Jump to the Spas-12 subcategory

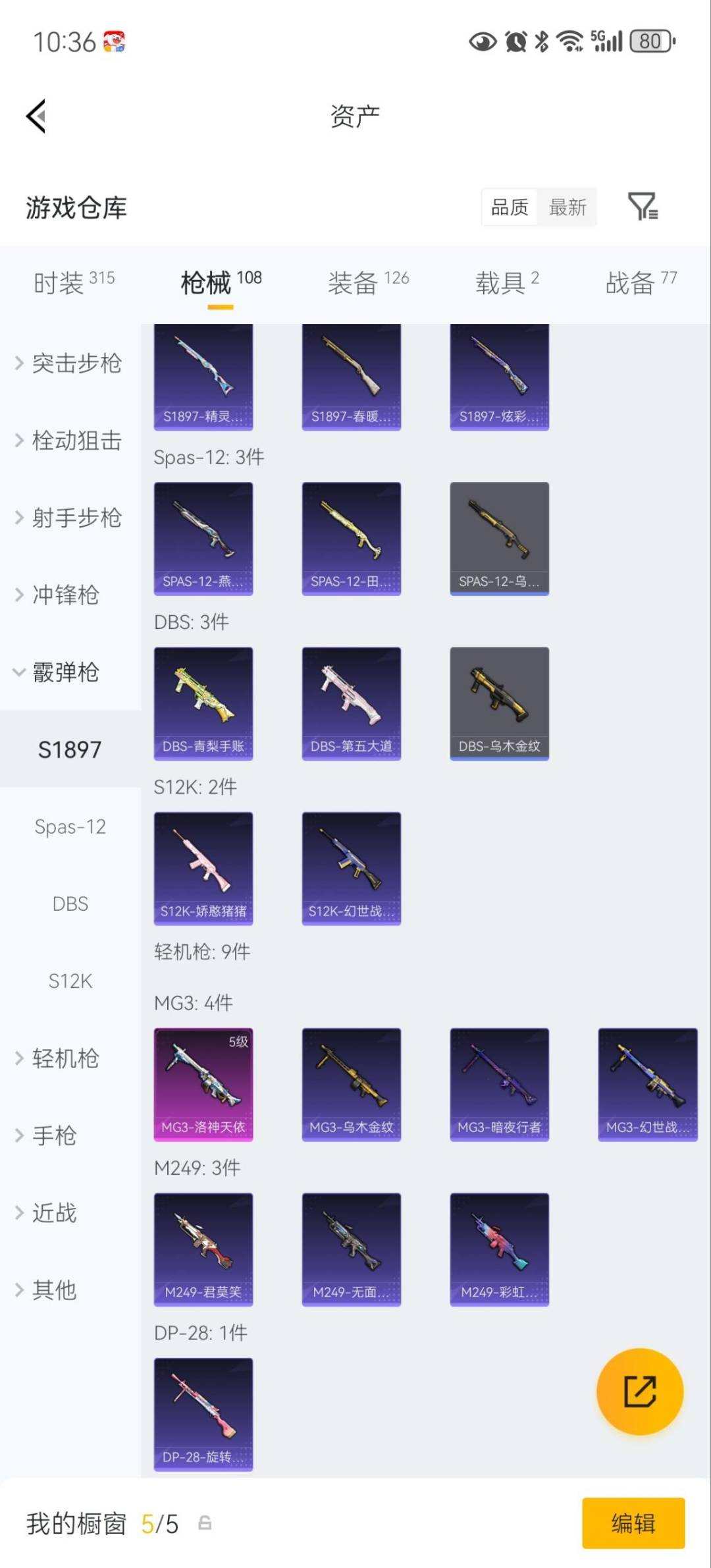pos(70,826)
